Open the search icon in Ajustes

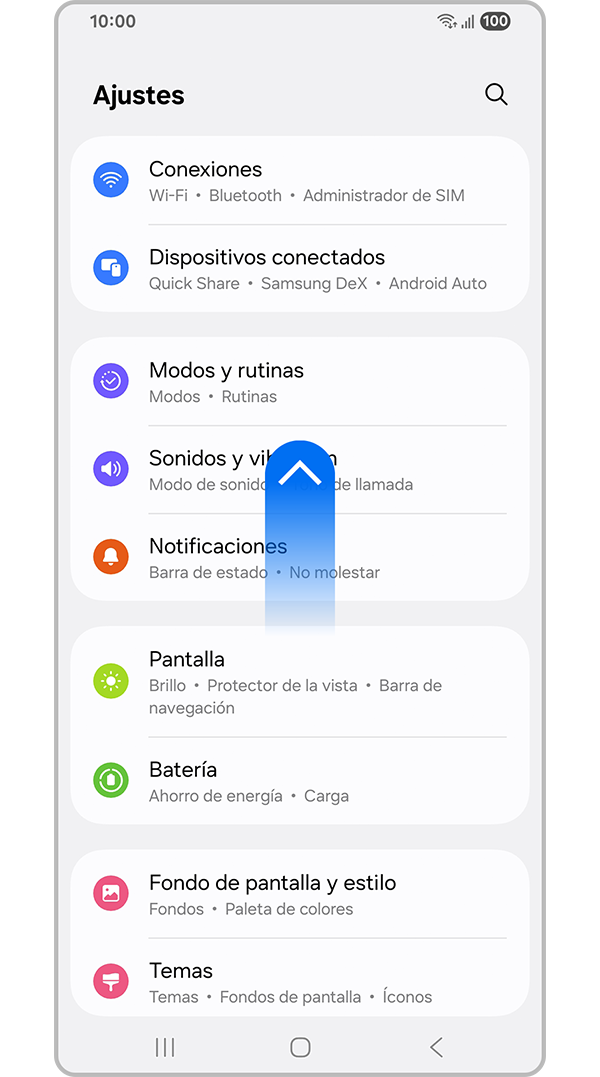pyautogui.click(x=496, y=95)
